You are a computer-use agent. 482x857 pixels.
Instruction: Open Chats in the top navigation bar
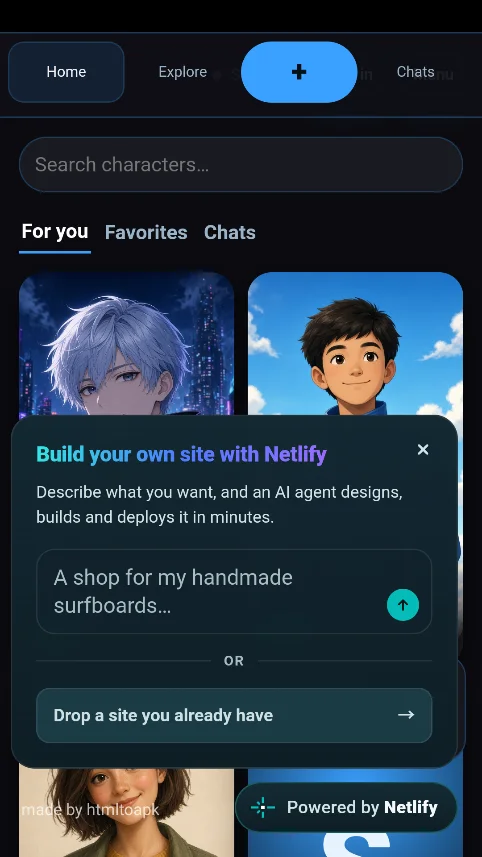(415, 72)
